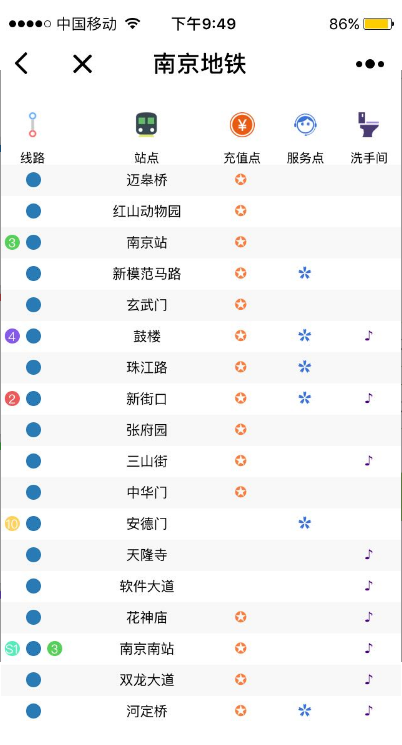Choose the 充值点 recharge point icon

tap(242, 125)
